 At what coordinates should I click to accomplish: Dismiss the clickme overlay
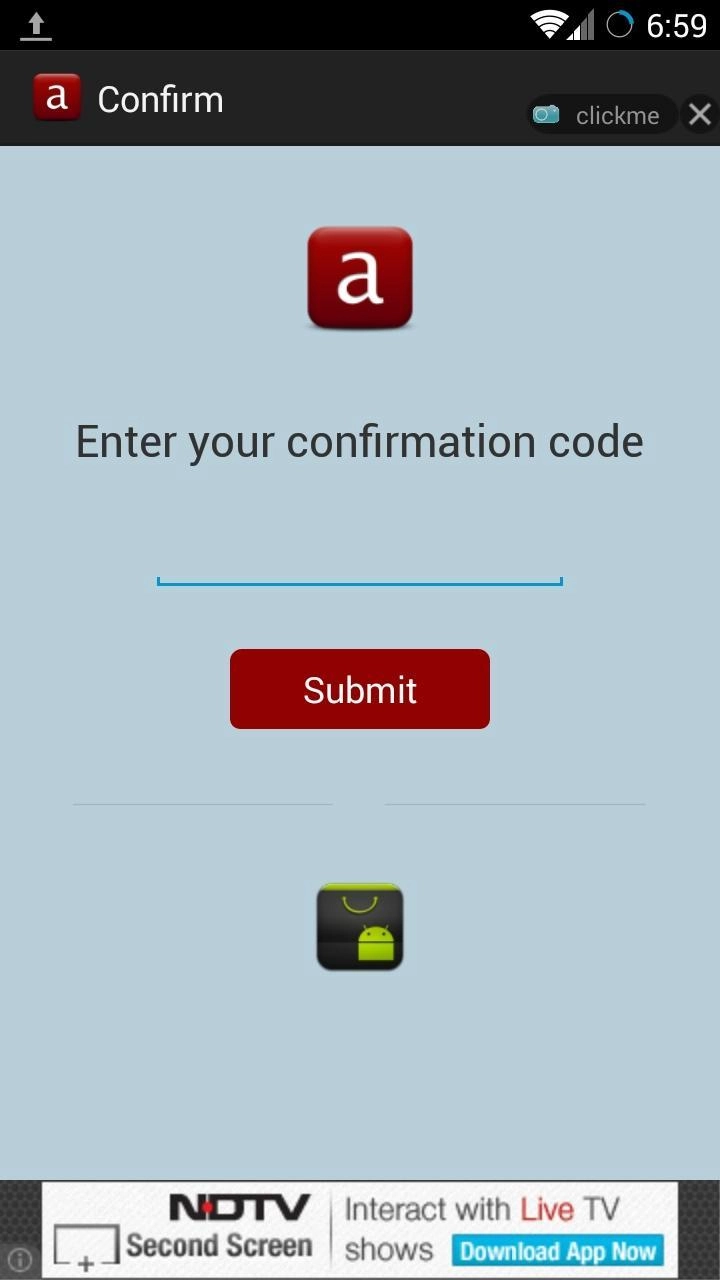700,115
